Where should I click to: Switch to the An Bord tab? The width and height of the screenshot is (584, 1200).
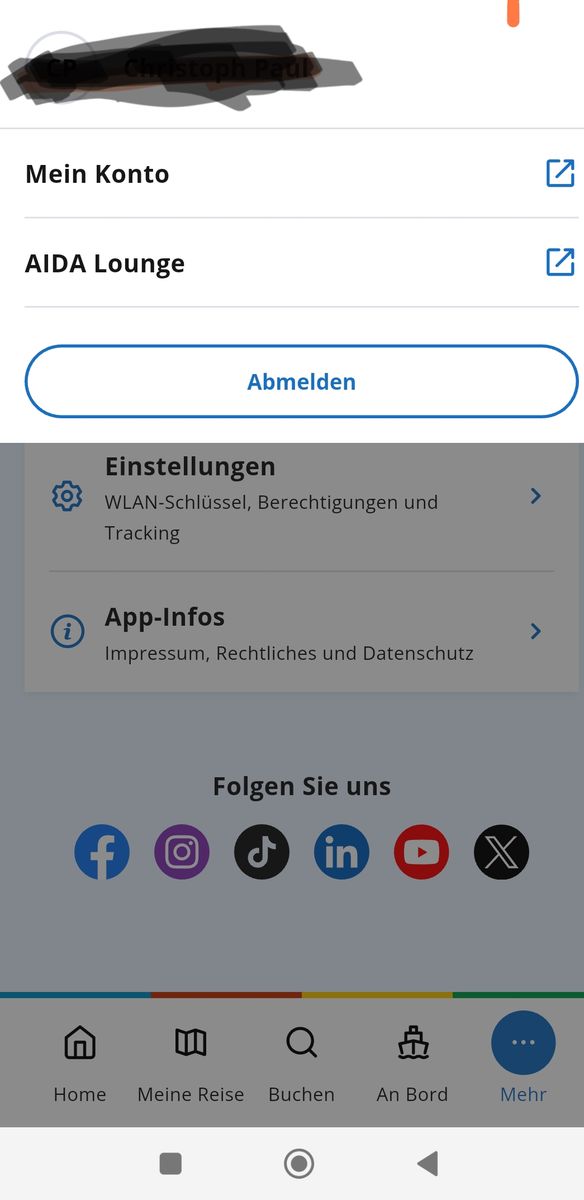(412, 1064)
